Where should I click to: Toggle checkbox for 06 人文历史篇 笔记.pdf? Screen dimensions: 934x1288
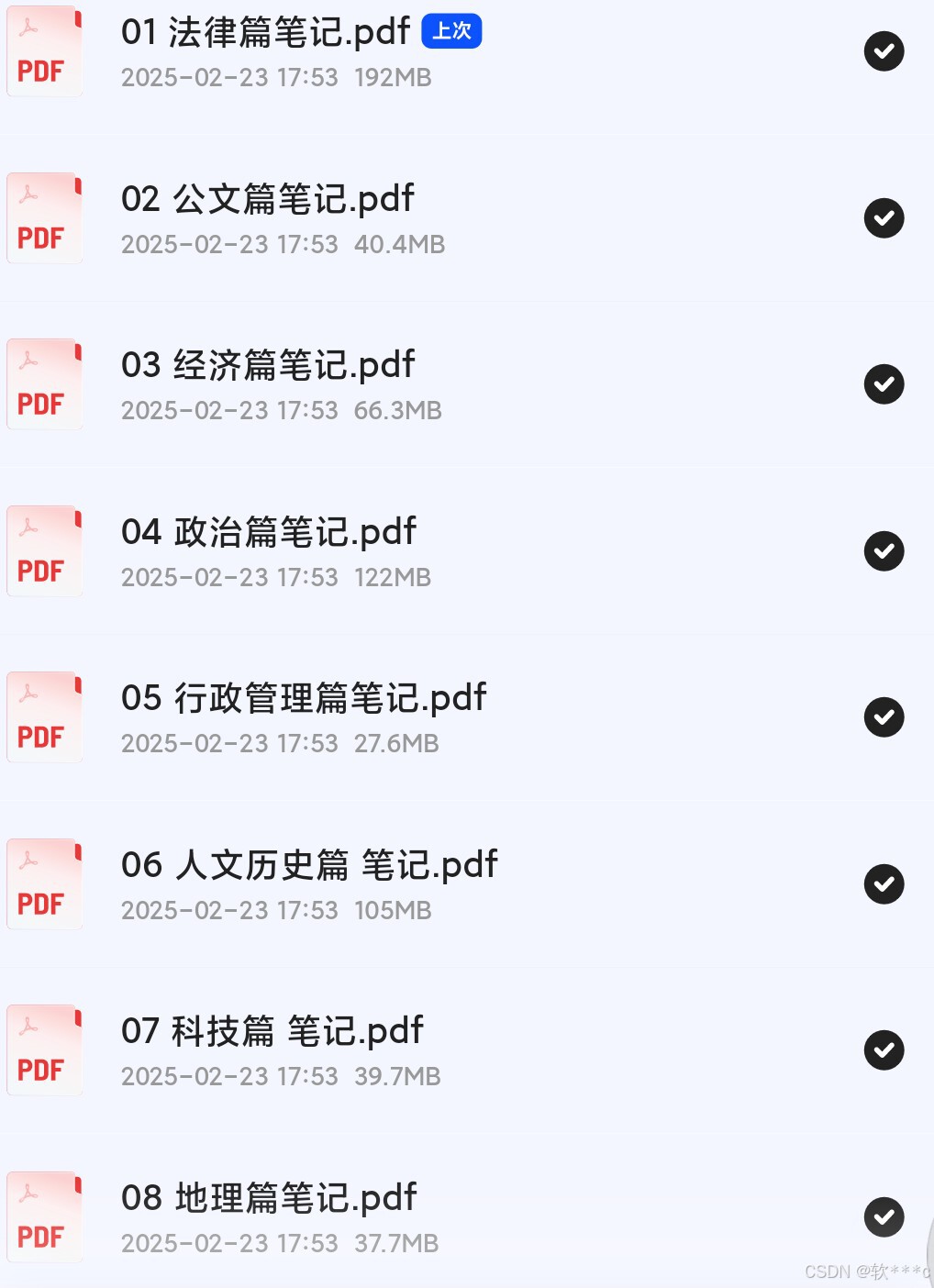(884, 884)
